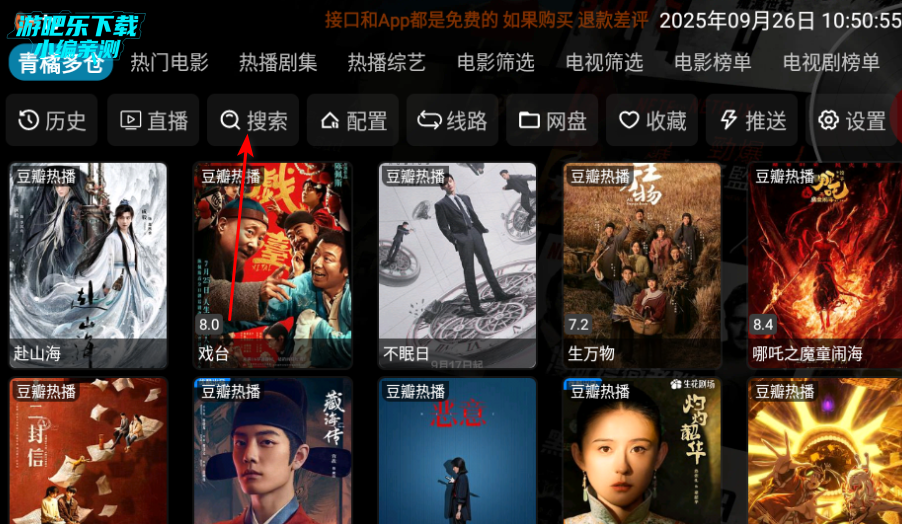Select the 不眠日 card
The image size is (902, 524).
pos(457,265)
